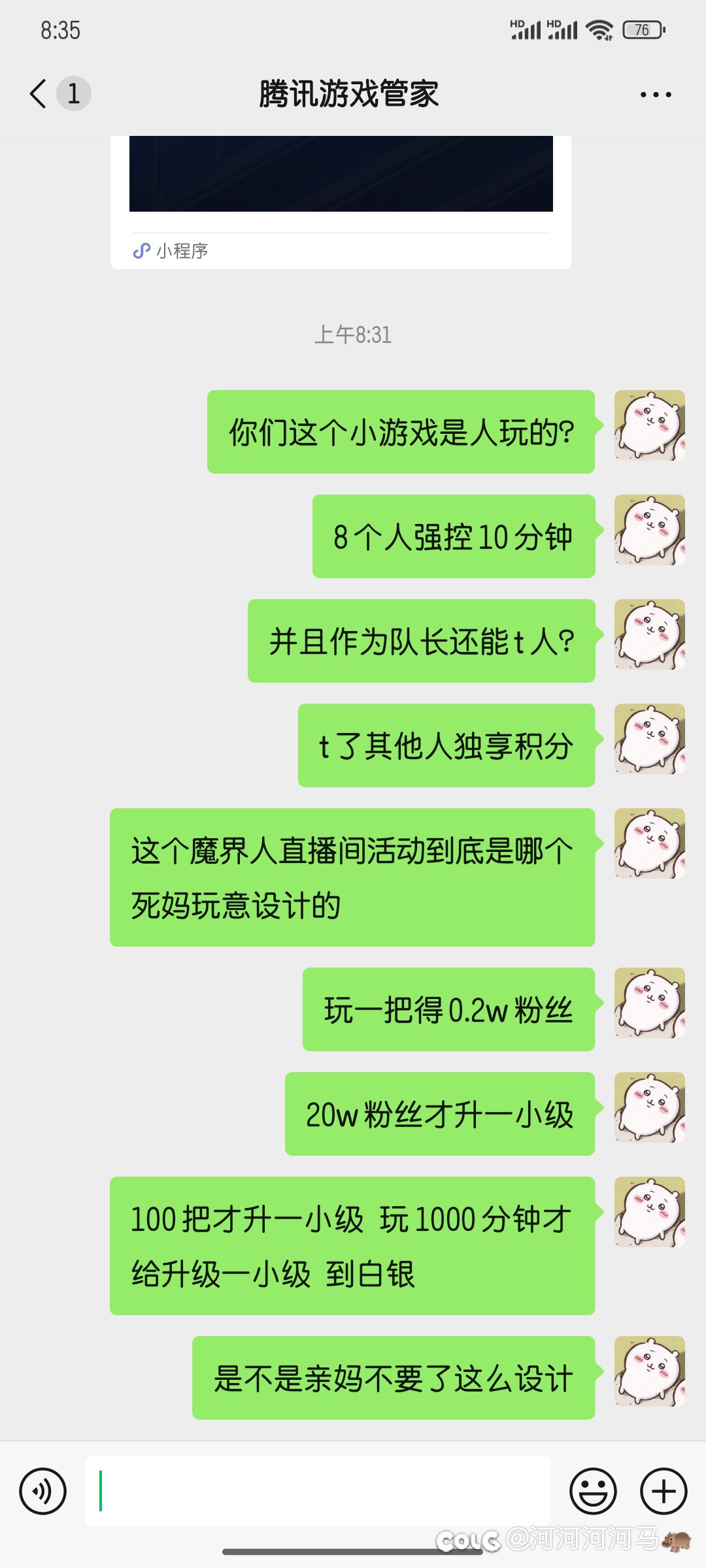This screenshot has height=1568, width=706.
Task: Focus the message text field
Action: point(318,1491)
